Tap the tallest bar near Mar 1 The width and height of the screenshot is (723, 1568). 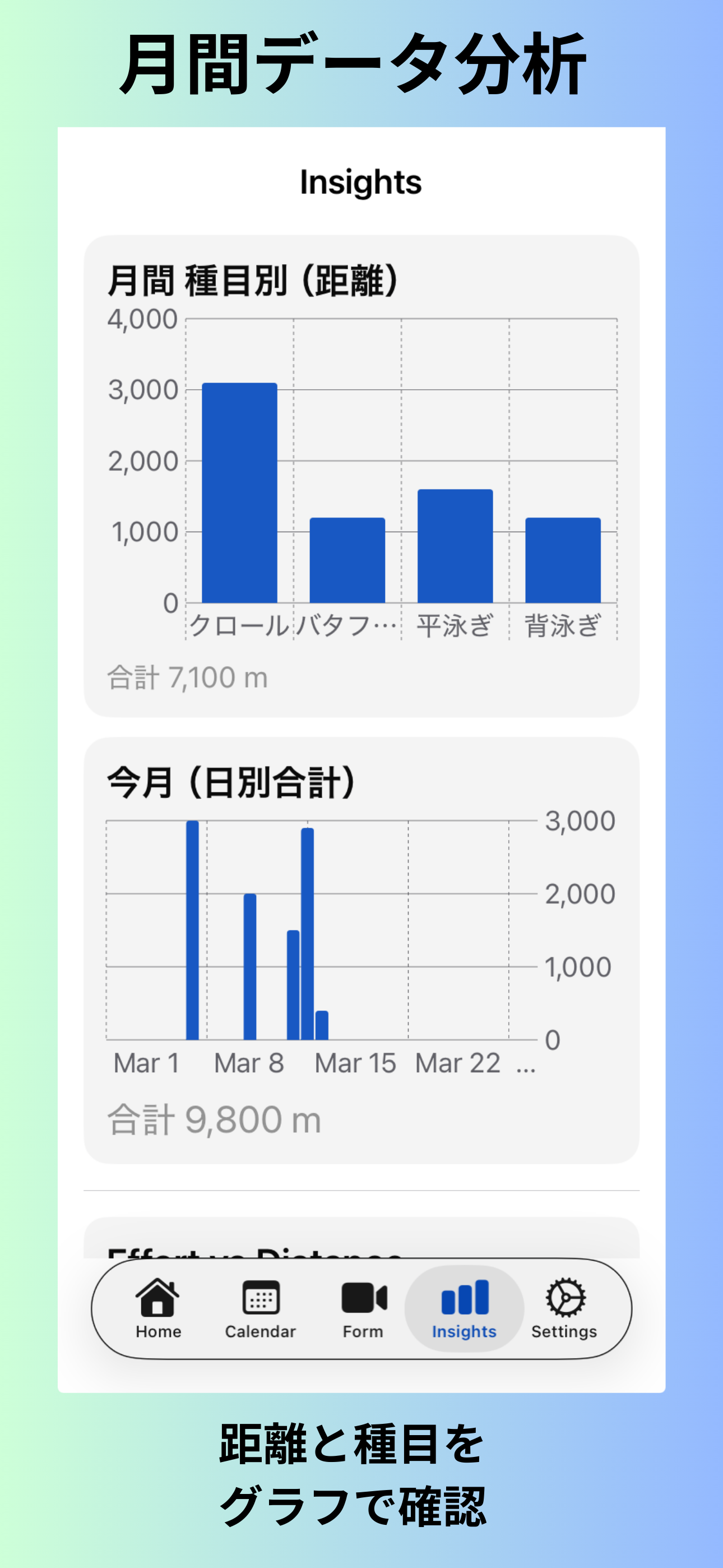click(192, 931)
